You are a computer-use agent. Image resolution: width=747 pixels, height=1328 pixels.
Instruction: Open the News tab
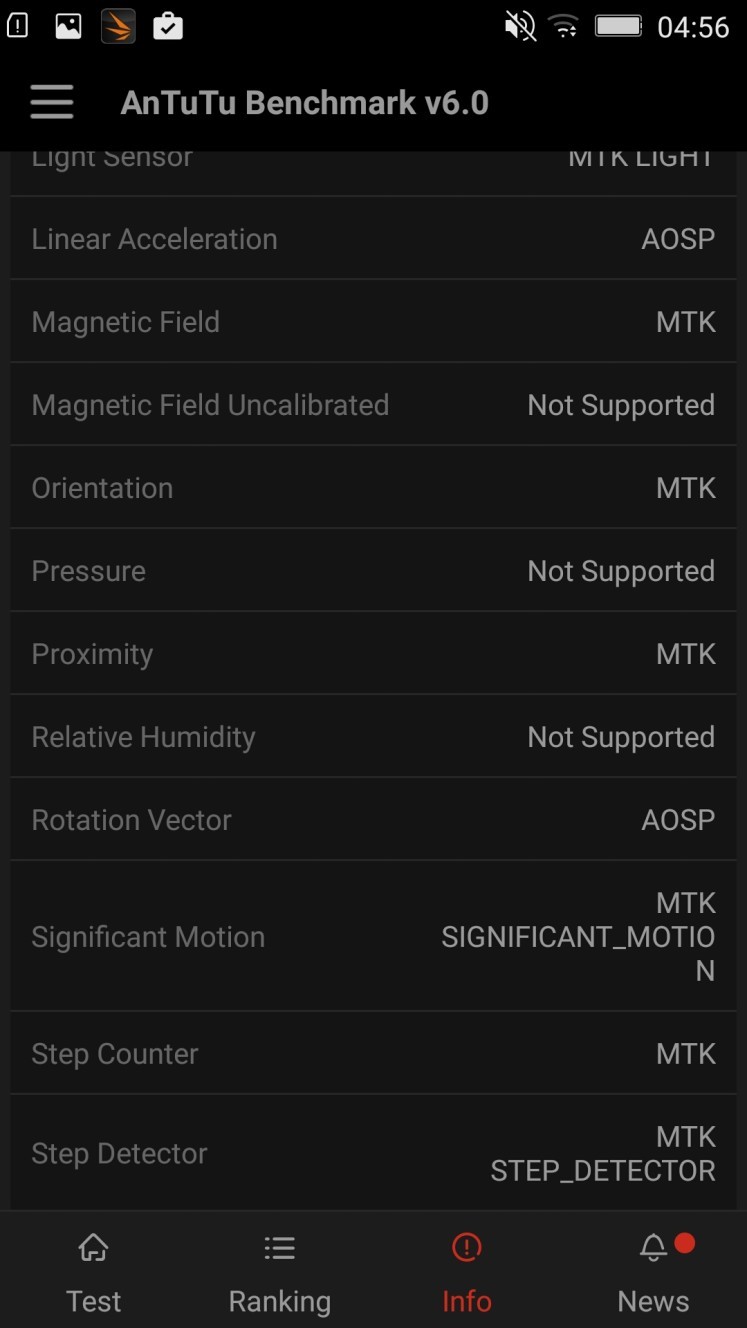654,1272
